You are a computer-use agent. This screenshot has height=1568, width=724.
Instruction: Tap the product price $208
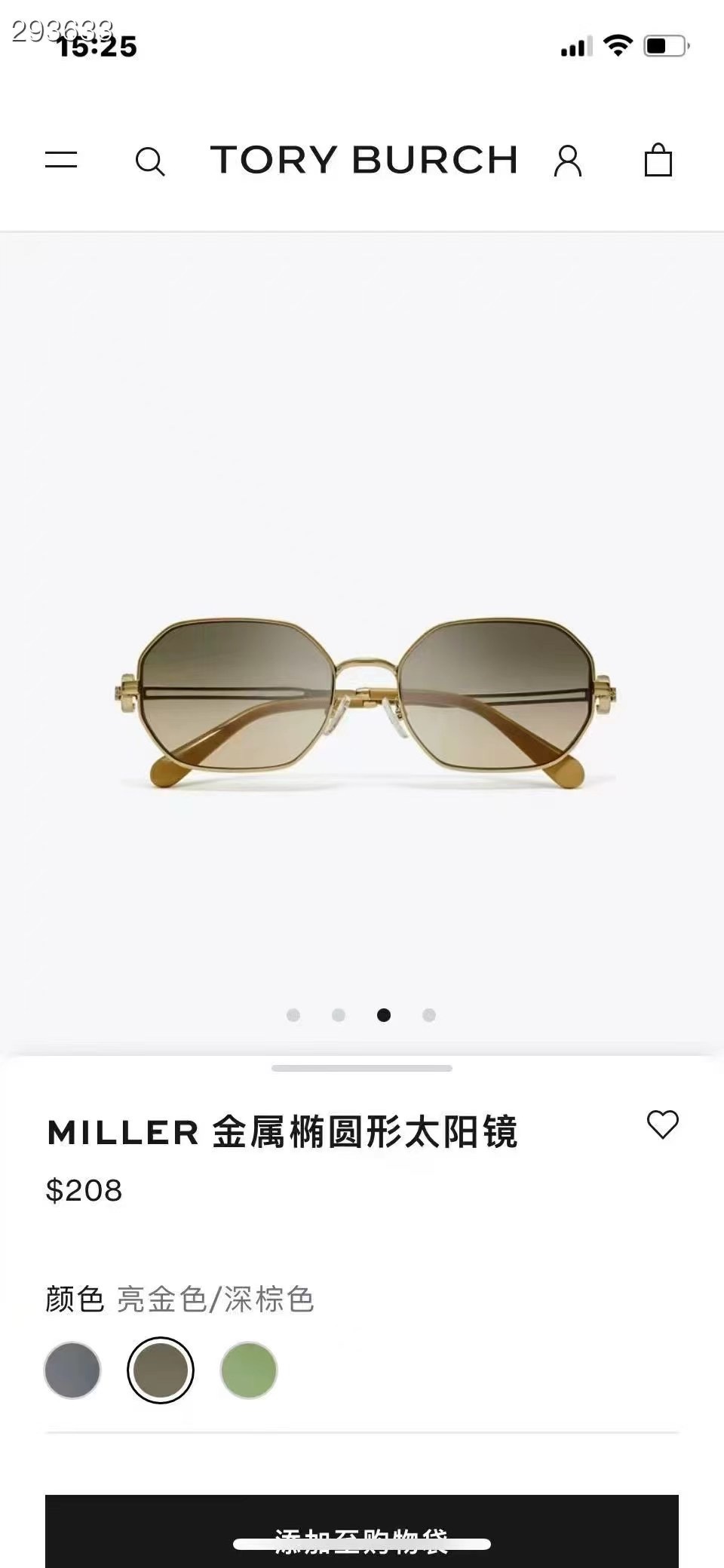click(82, 1189)
